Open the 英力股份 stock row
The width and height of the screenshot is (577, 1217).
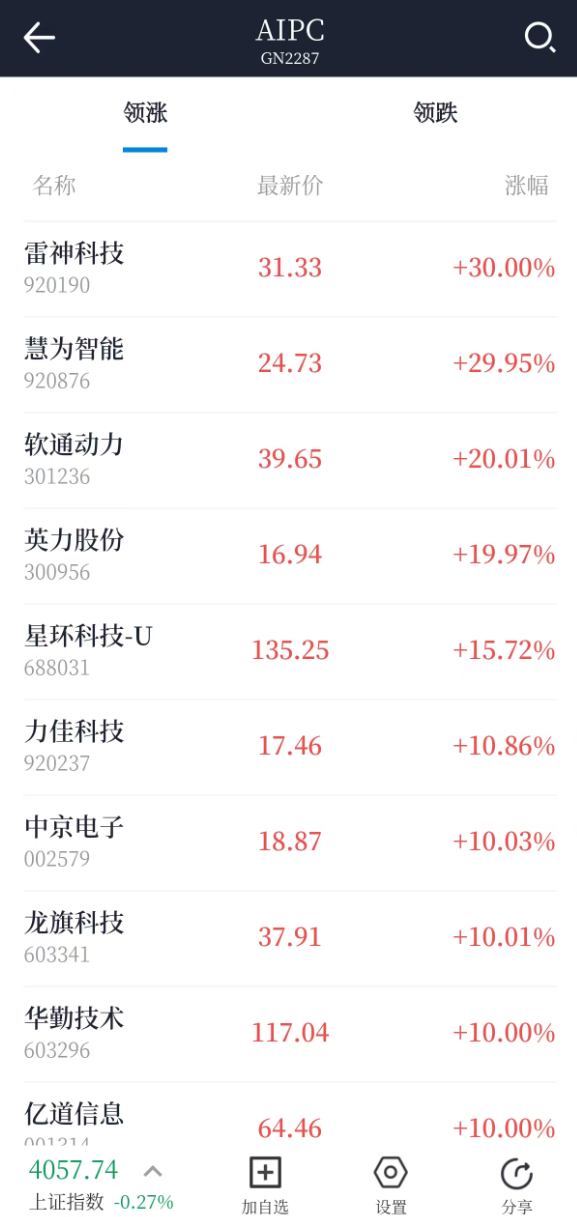click(289, 556)
